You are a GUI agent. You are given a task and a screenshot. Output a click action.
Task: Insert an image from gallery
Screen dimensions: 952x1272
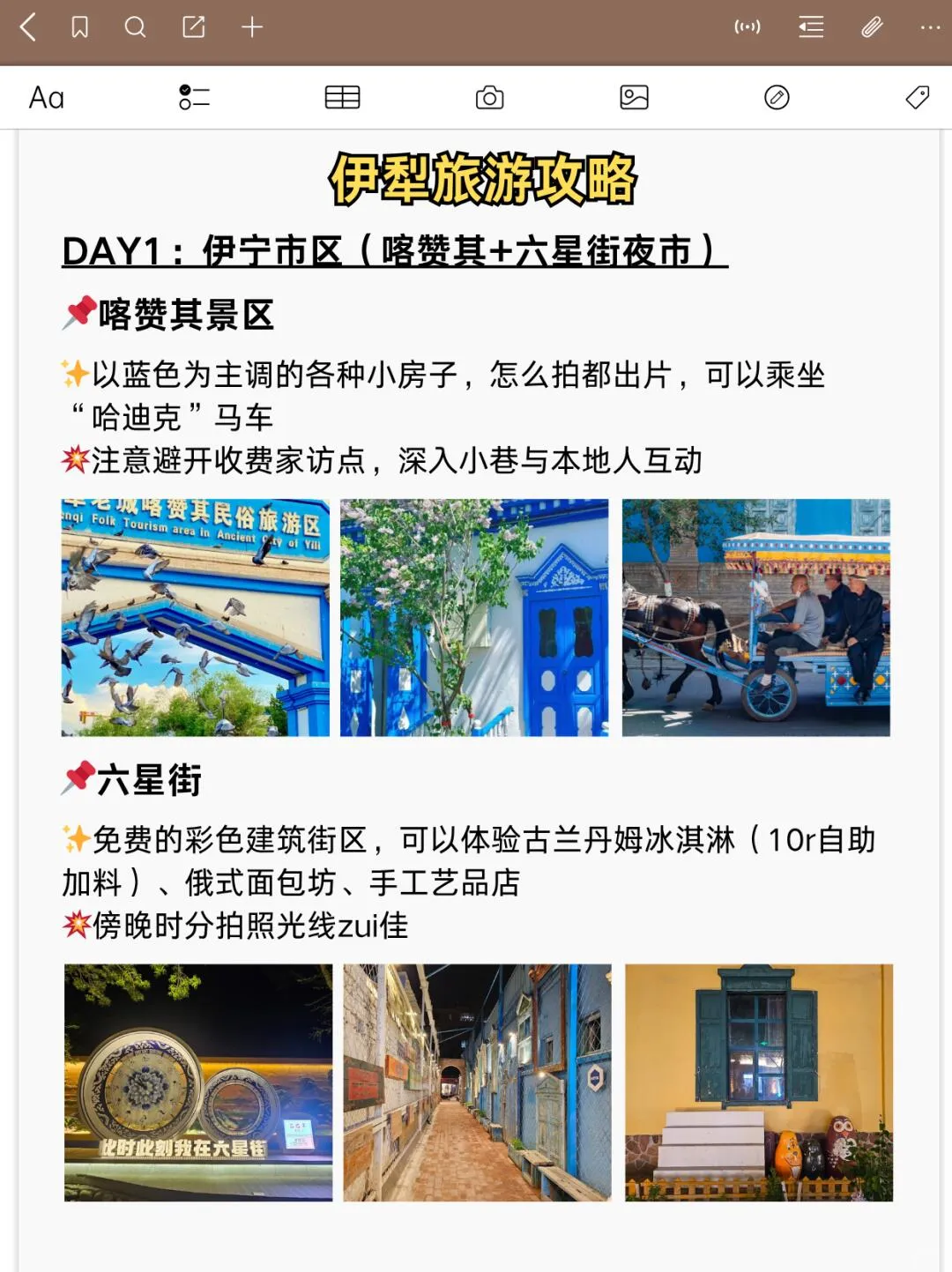coord(634,97)
